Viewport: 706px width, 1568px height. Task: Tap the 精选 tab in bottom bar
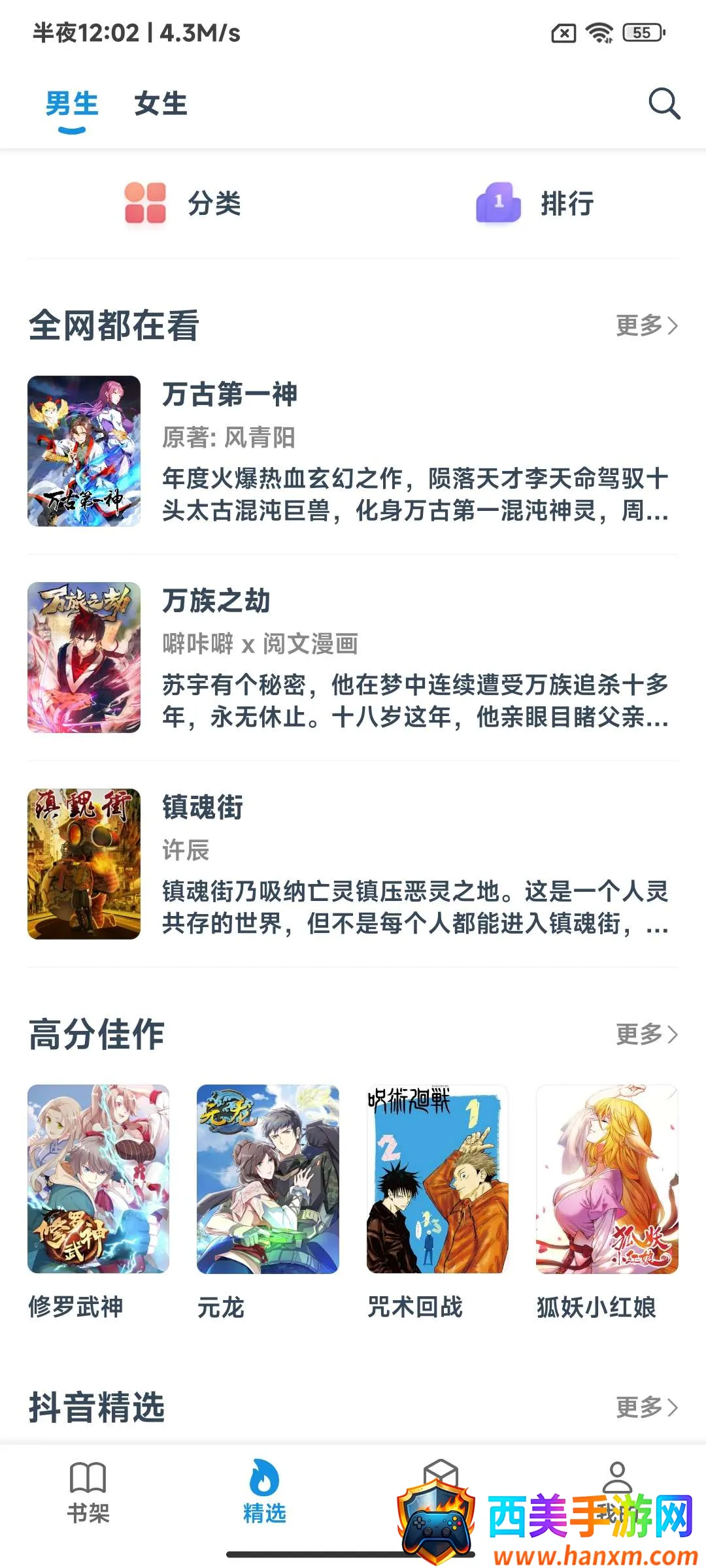point(265,1493)
